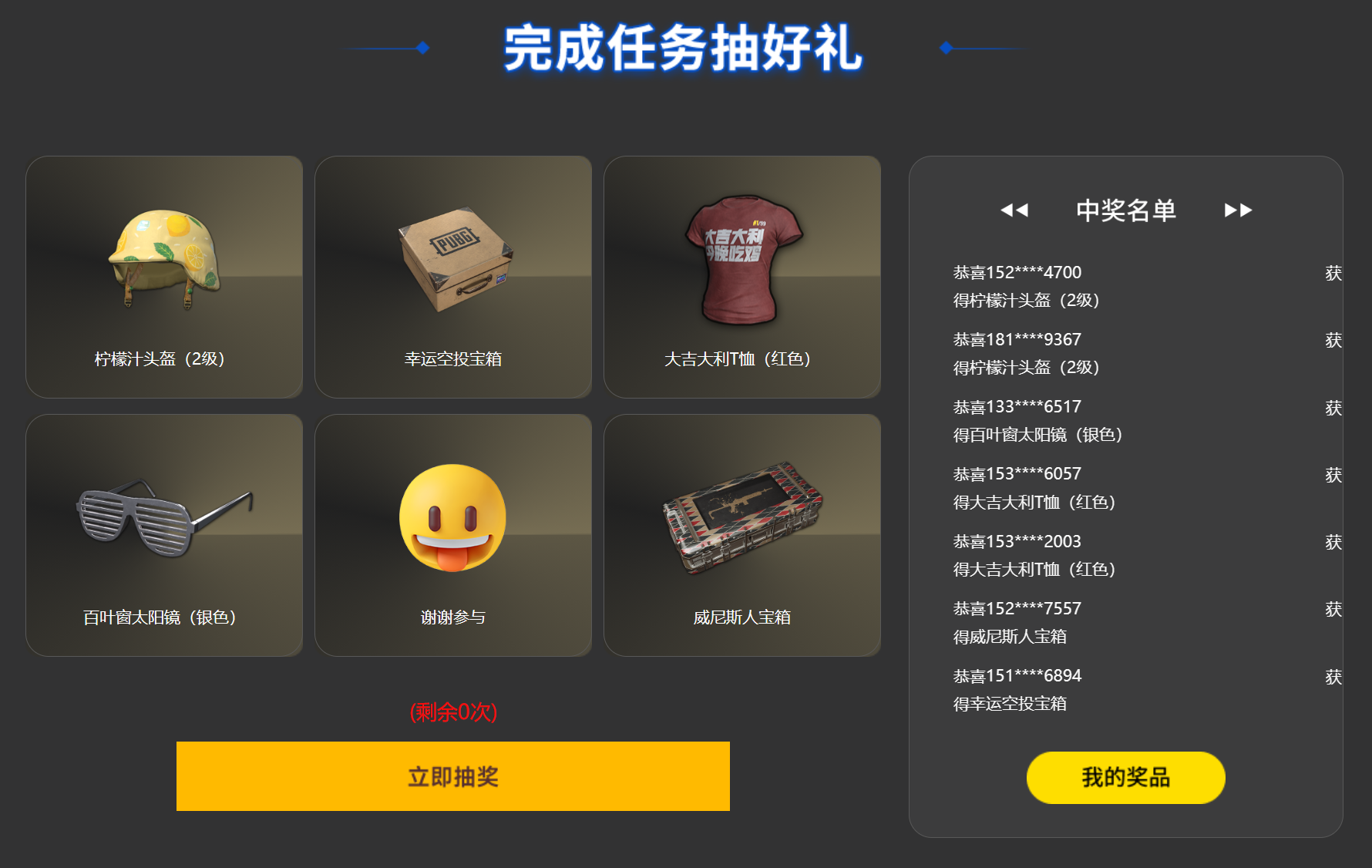Select the 谢谢参与 smiley card

pyautogui.click(x=453, y=535)
